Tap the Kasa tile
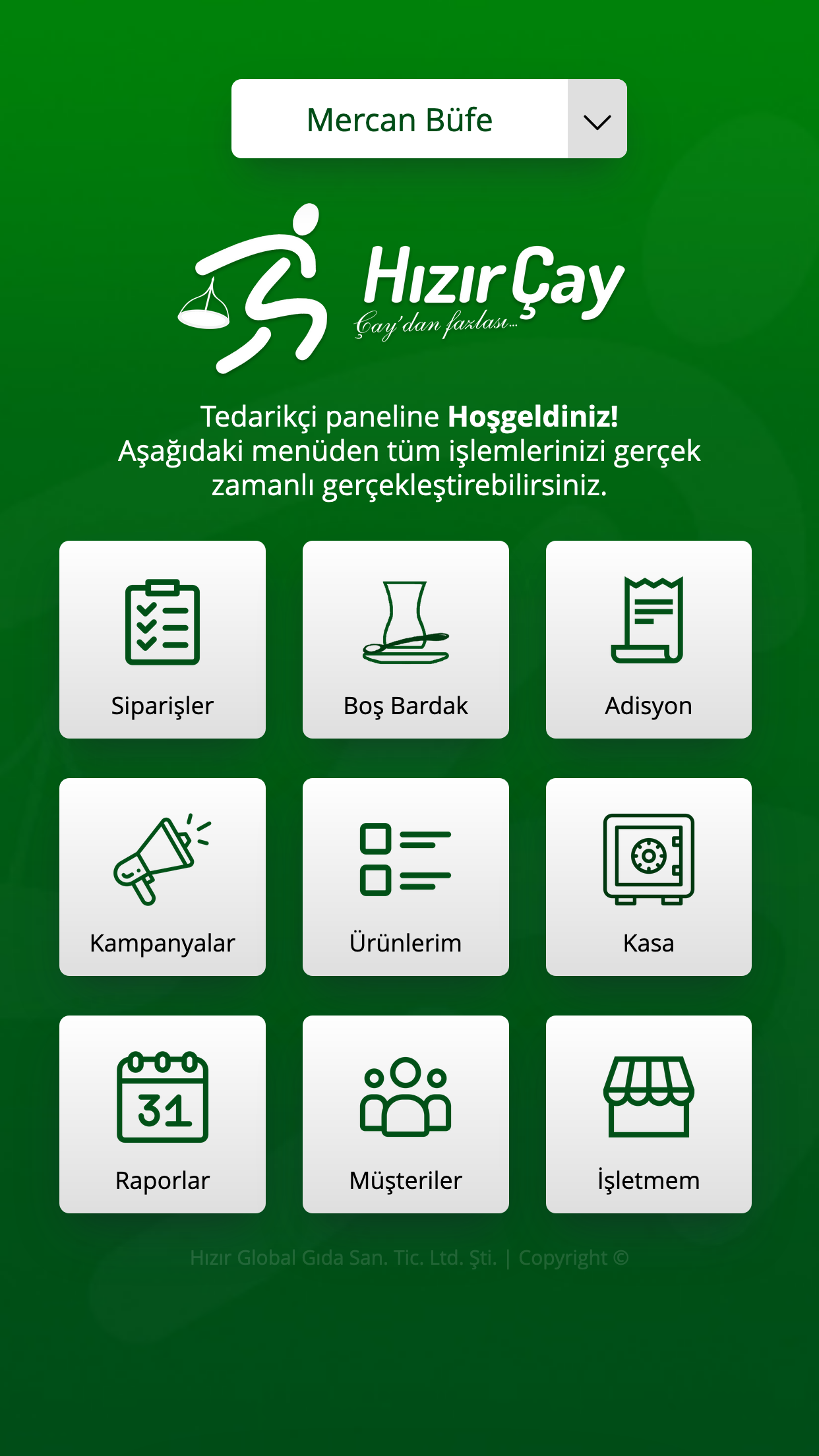The height and width of the screenshot is (1456, 819). 649,877
